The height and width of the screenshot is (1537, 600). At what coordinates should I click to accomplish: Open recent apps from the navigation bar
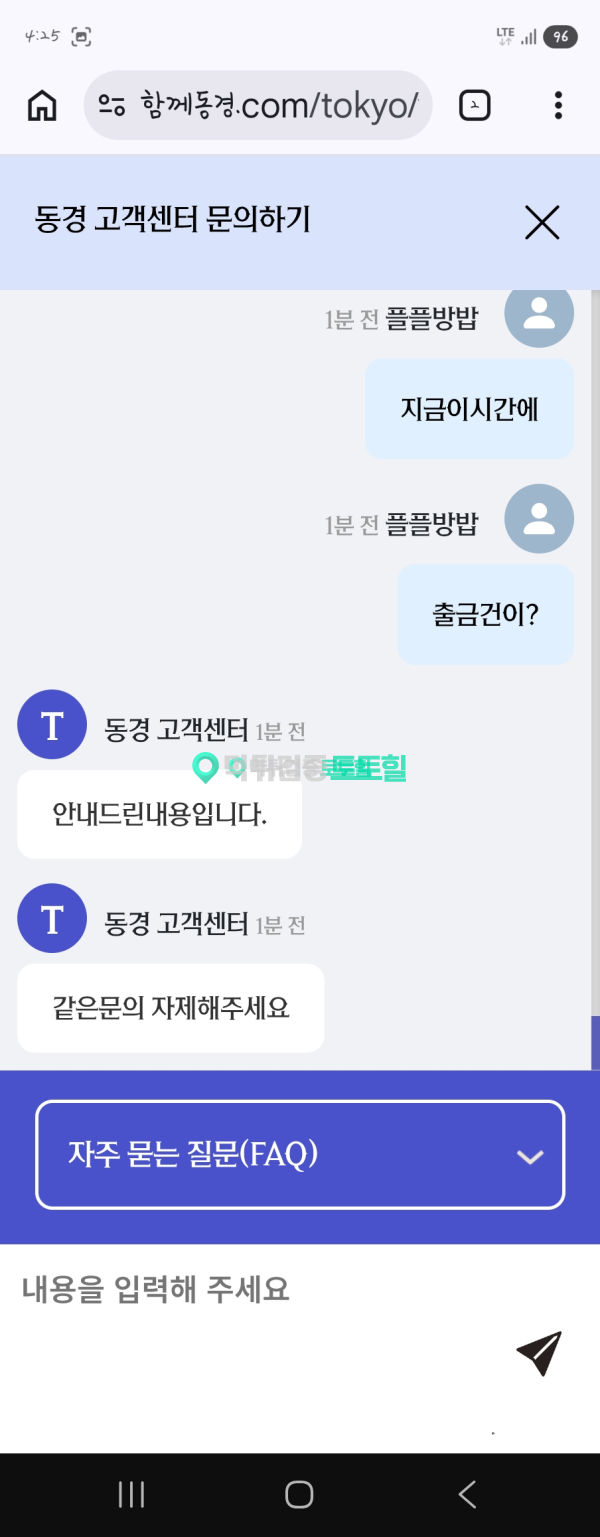[x=131, y=1494]
